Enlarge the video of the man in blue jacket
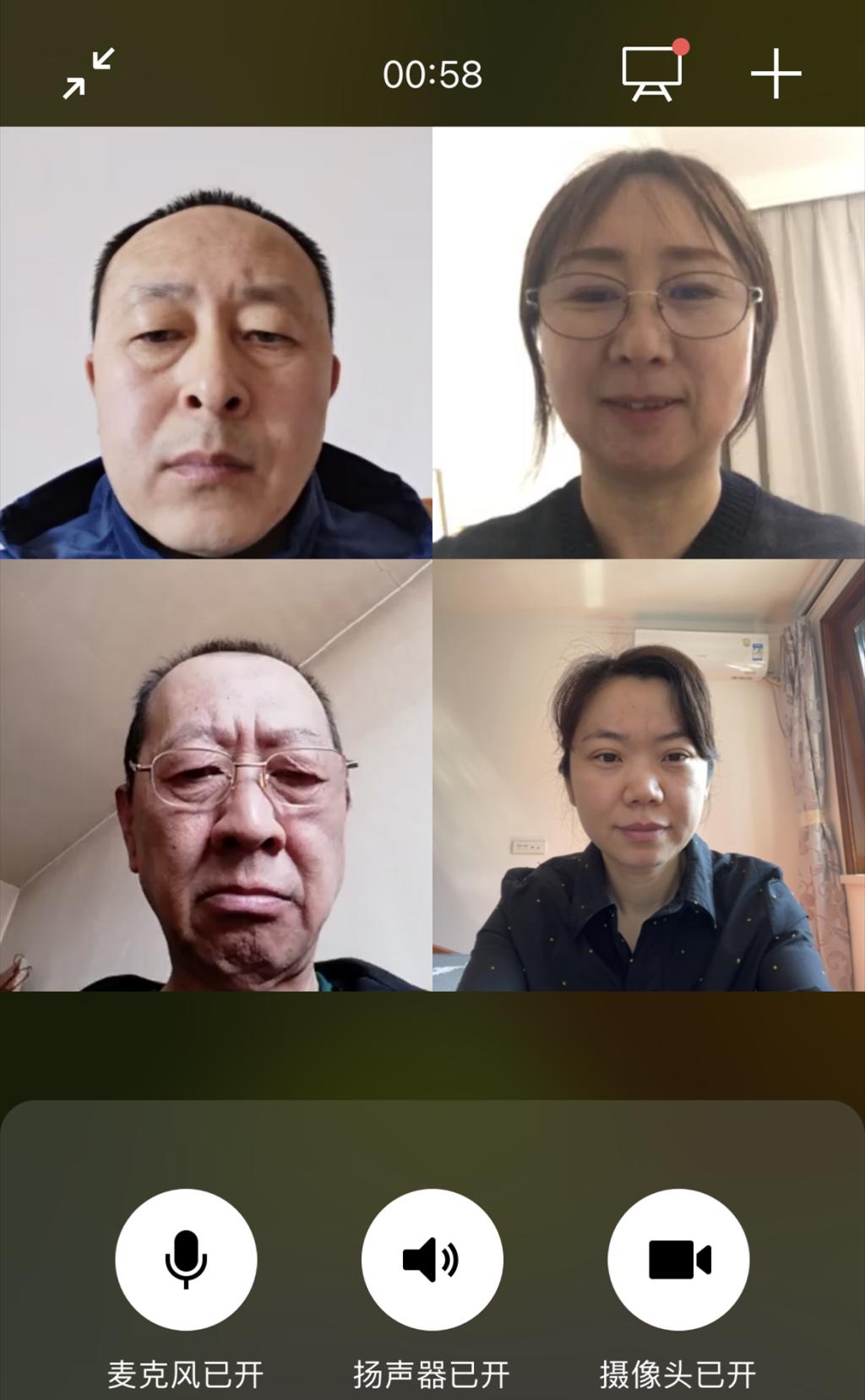Image resolution: width=865 pixels, height=1400 pixels. click(216, 343)
